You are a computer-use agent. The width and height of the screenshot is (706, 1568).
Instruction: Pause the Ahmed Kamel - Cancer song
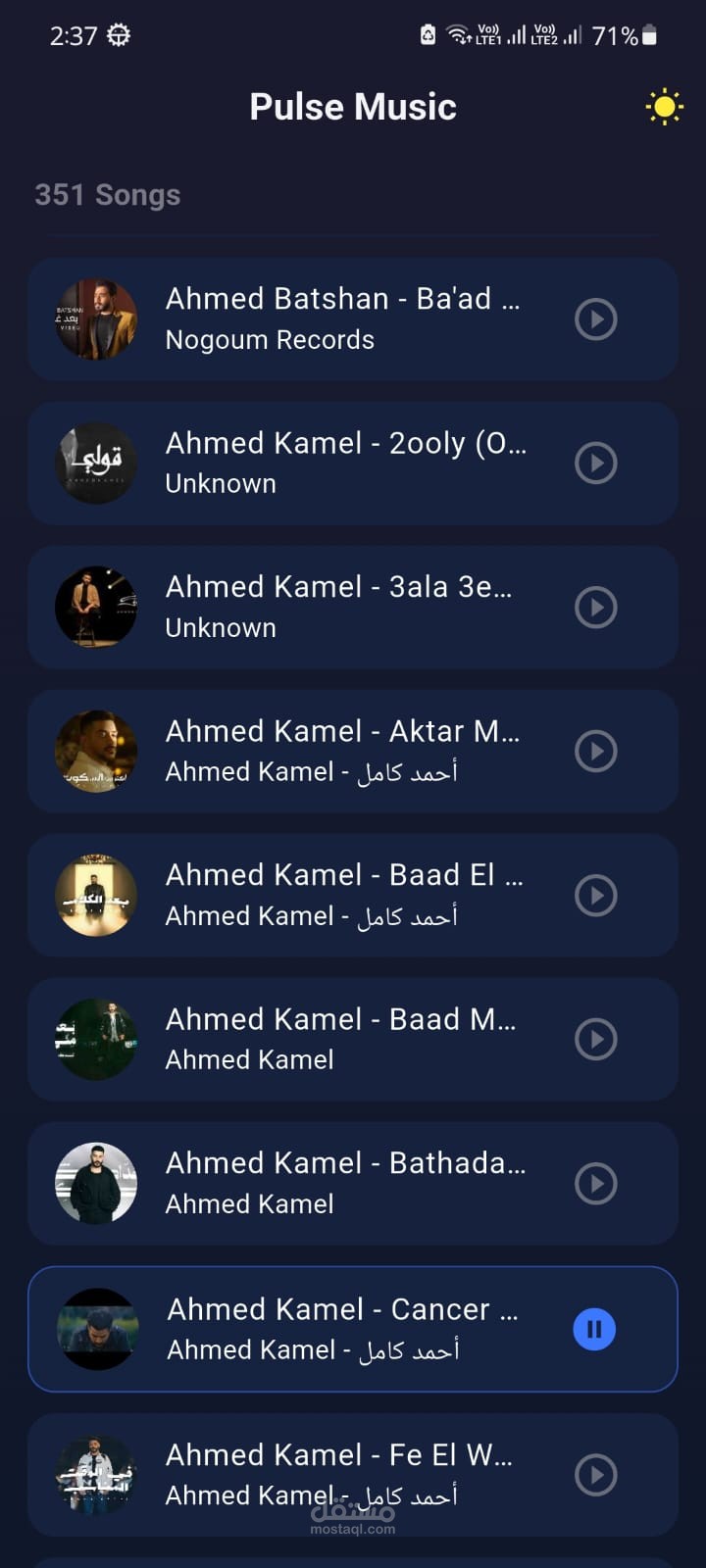[594, 1330]
